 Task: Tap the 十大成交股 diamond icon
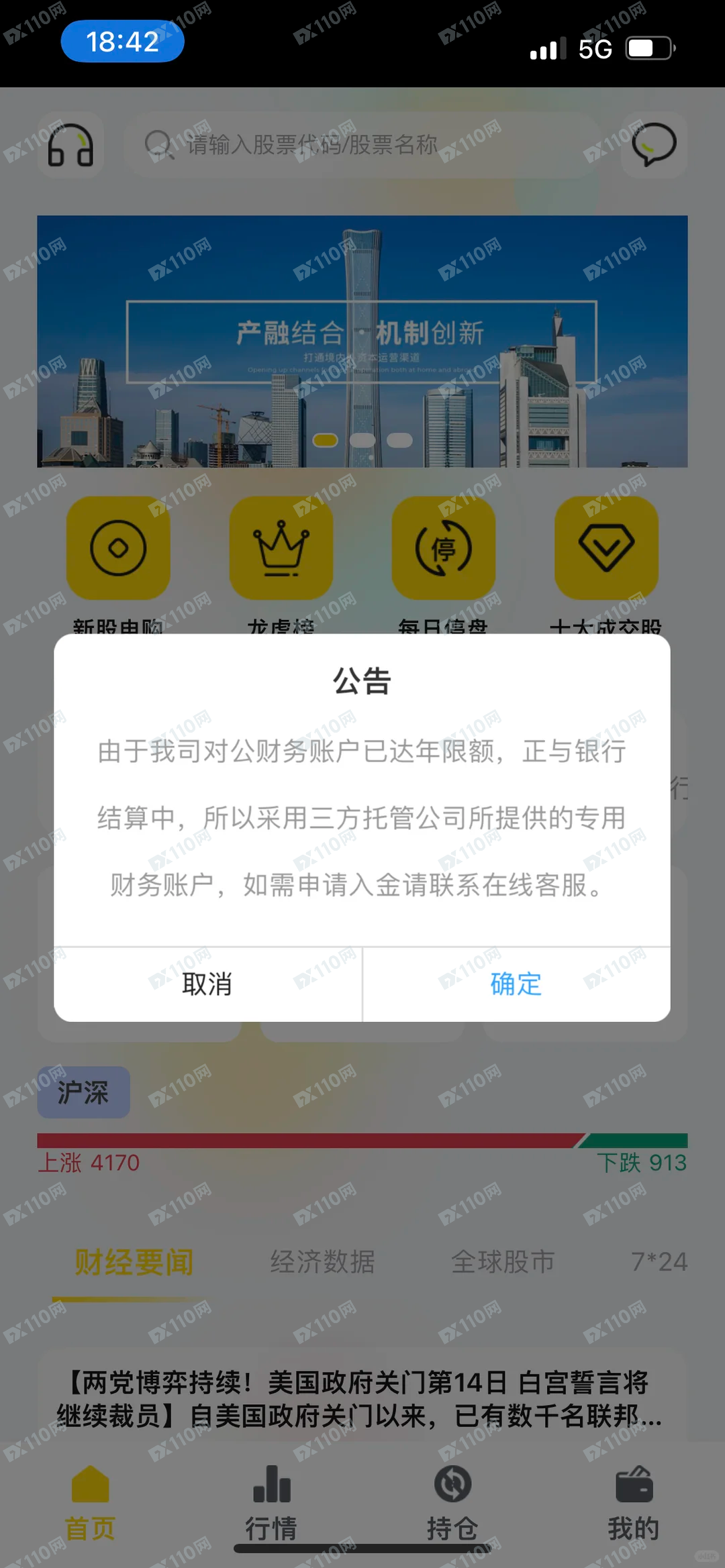coord(607,547)
